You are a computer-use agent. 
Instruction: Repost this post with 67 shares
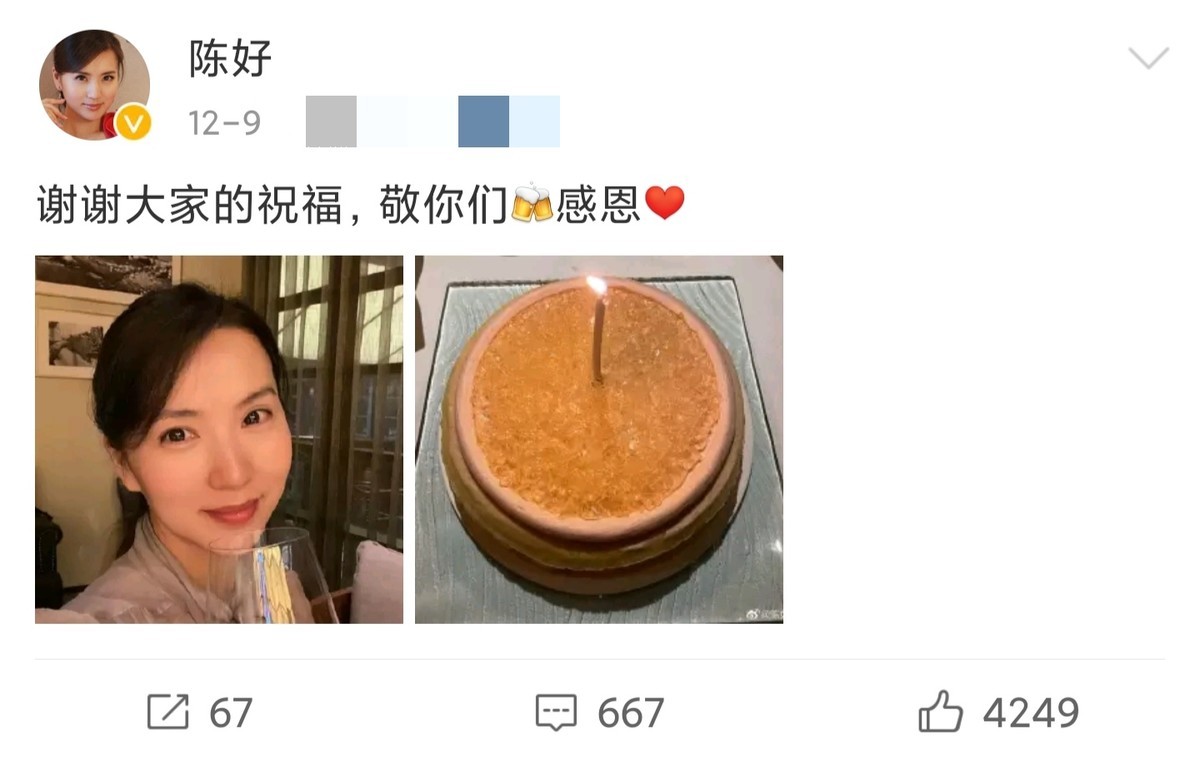199,713
